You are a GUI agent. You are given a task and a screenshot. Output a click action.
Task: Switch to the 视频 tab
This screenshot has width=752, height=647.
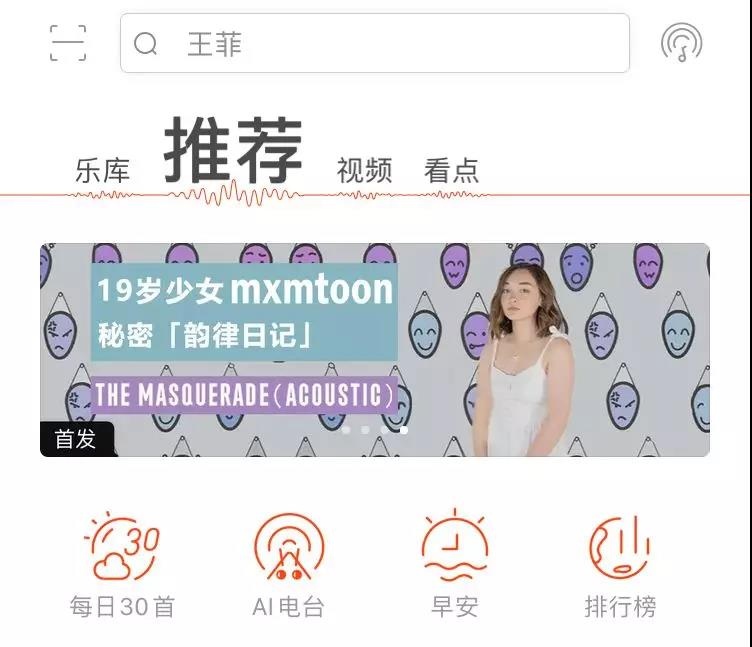pyautogui.click(x=364, y=170)
